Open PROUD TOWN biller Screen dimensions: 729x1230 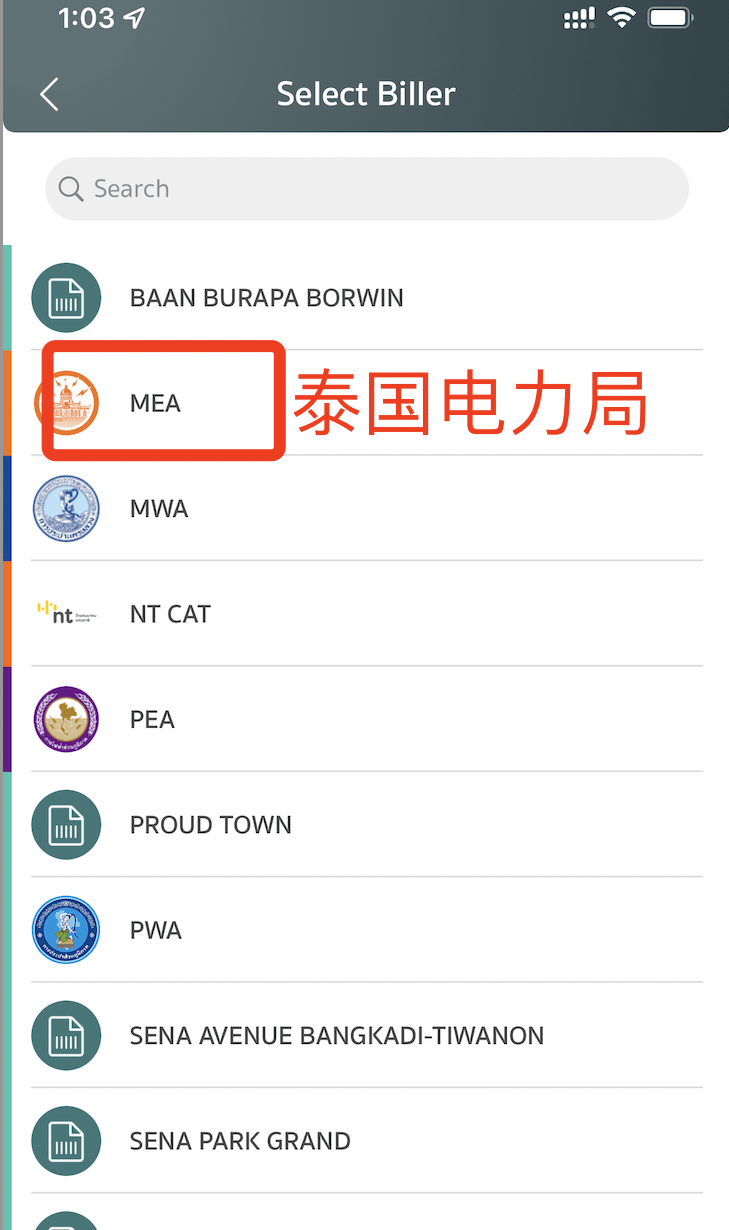tap(210, 825)
